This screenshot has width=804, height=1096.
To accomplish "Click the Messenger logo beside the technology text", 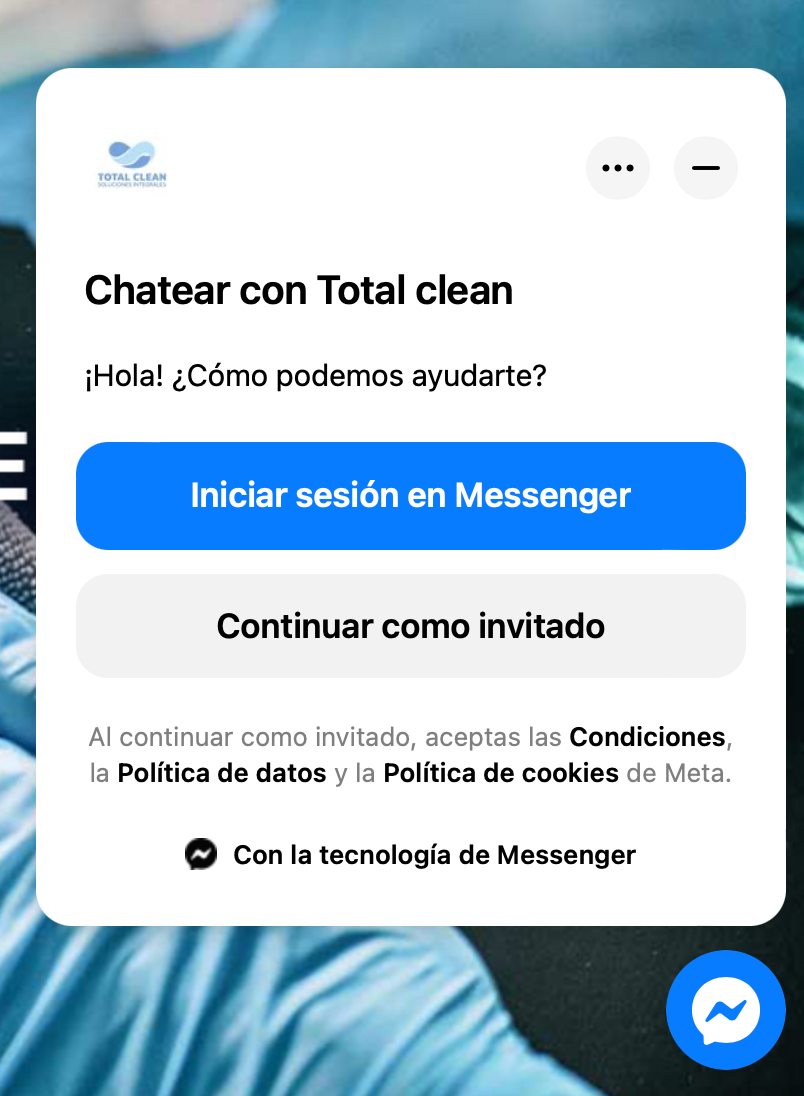I will click(x=201, y=854).
